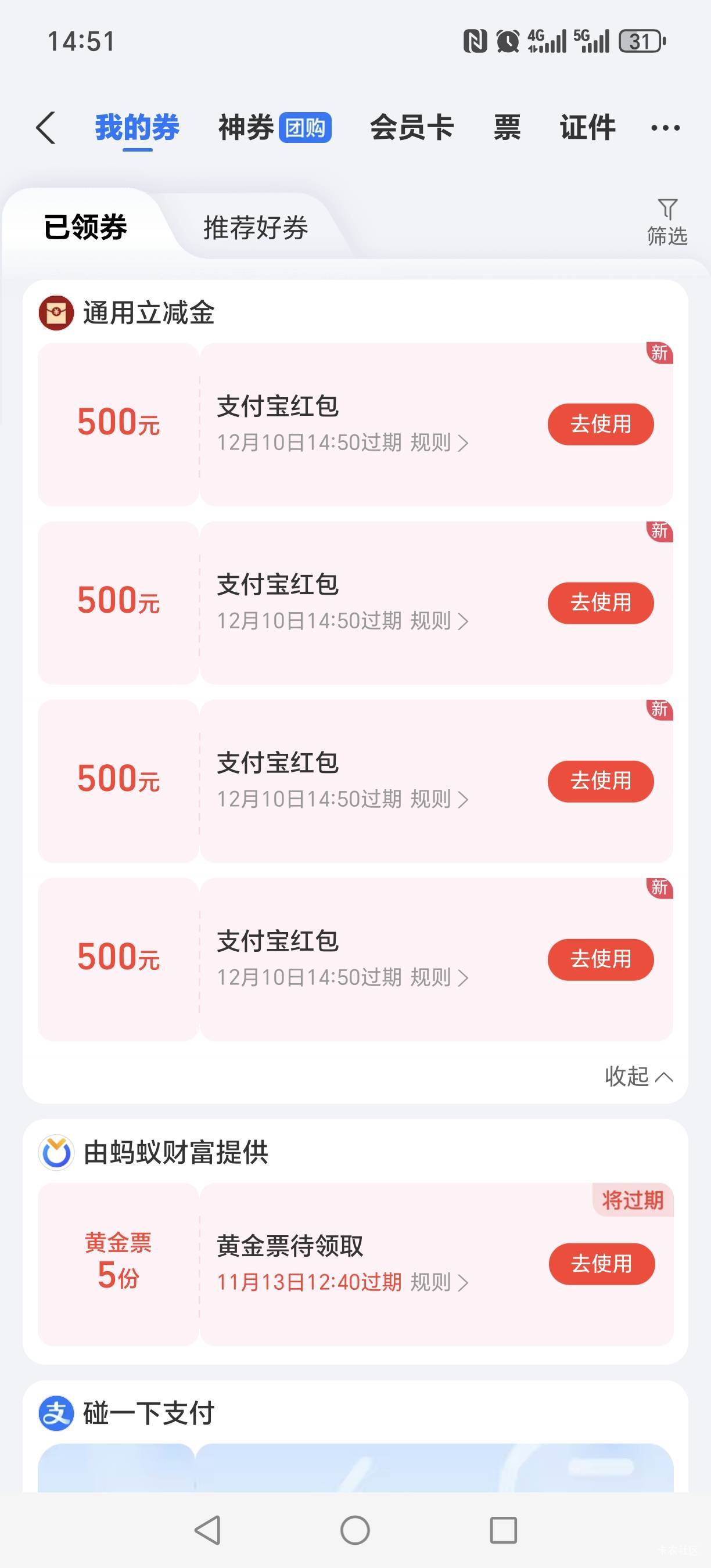Screen dimensions: 711x1568
Task: Collapse the coupon list with 收起
Action: (638, 1076)
